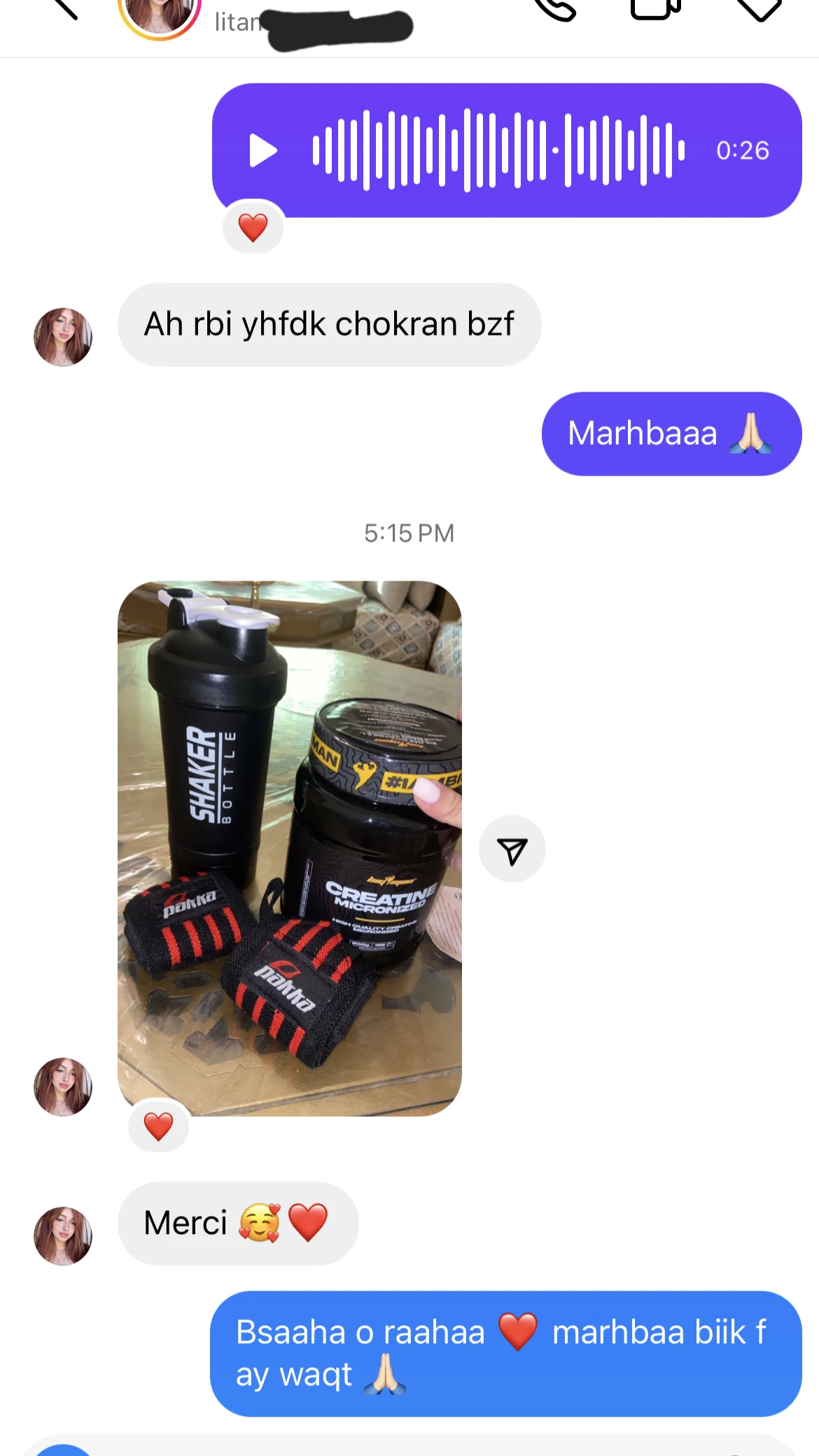
Task: Tap the avatar next to "Ah rbi yhfdk chokran bzf"
Action: (63, 337)
